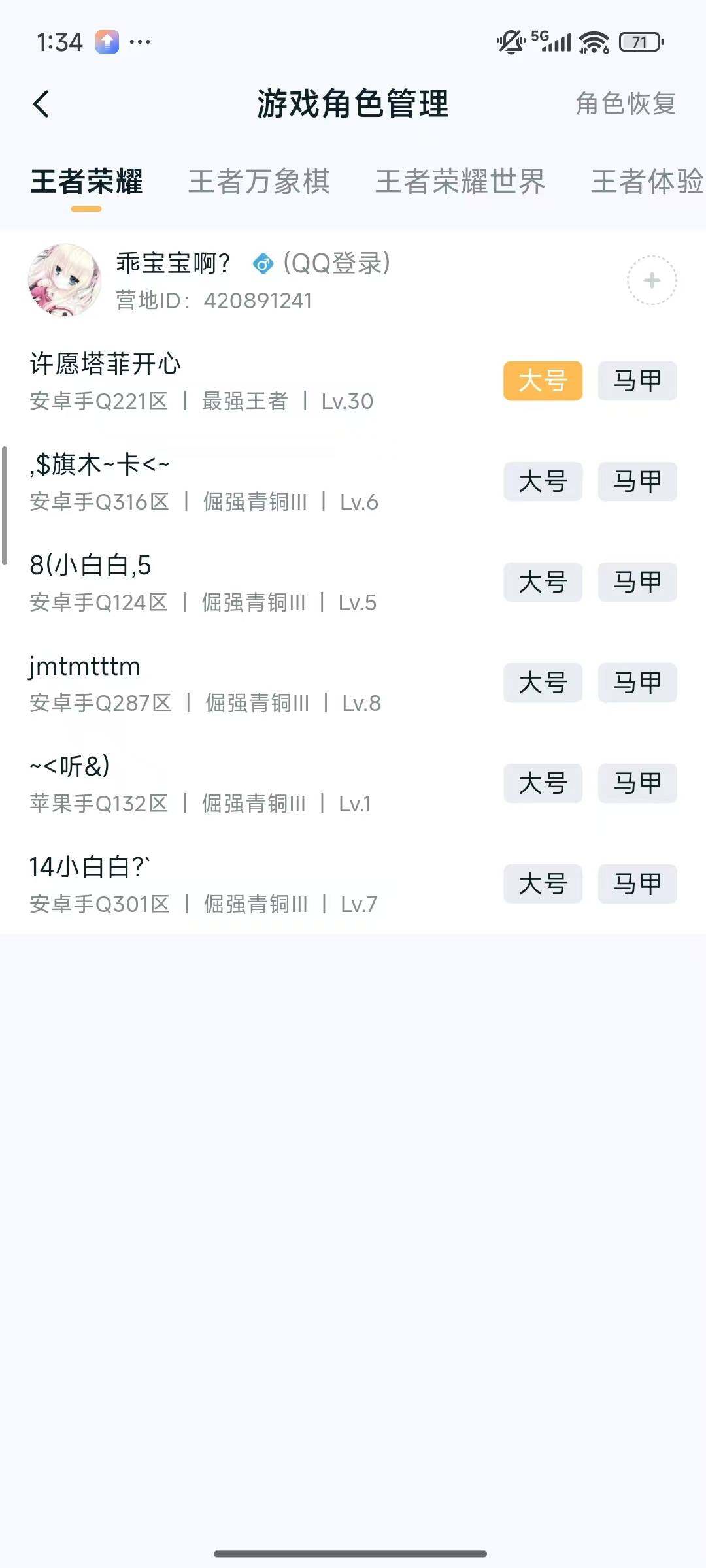Tap the plus circle to add a role
The width and height of the screenshot is (706, 1568).
tap(650, 281)
